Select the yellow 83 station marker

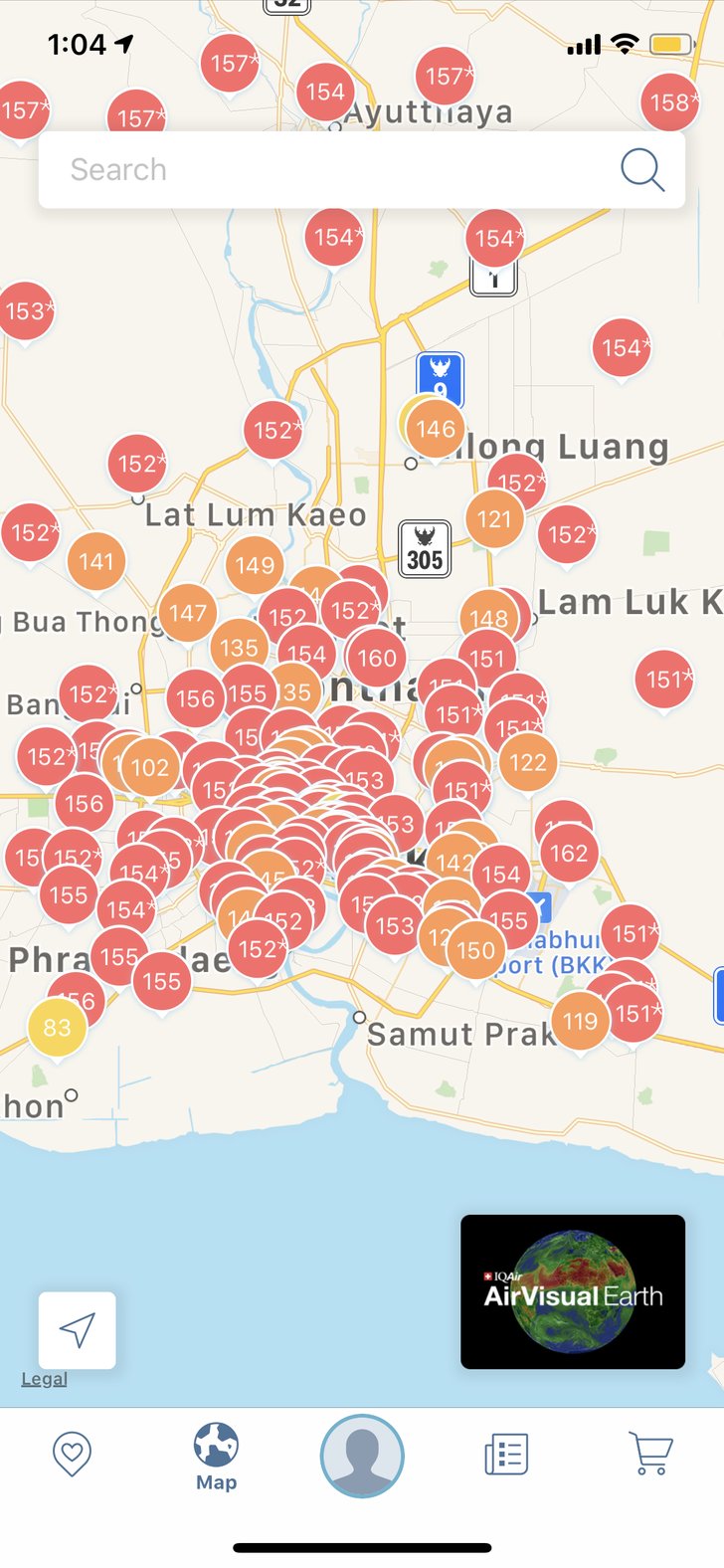(57, 1027)
